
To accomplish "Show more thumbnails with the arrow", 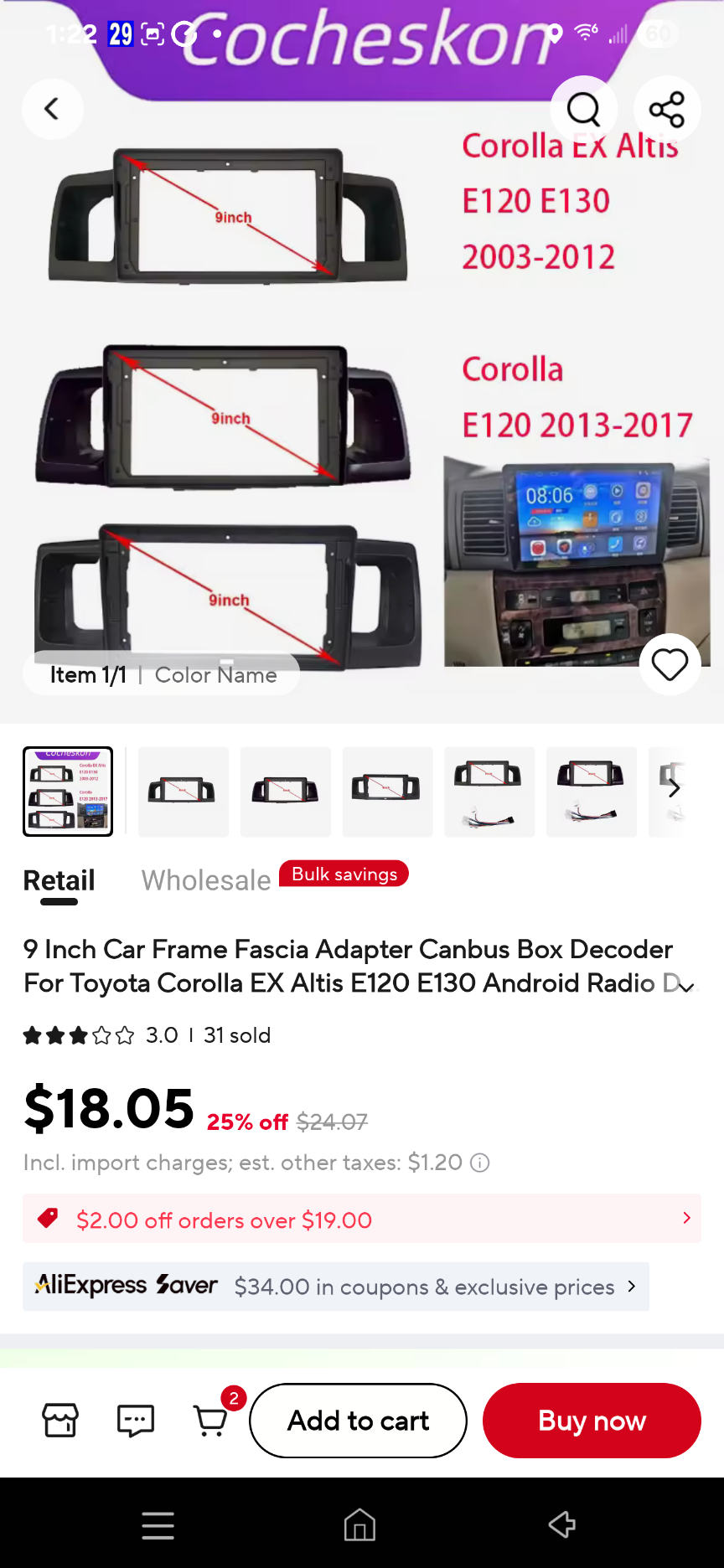I will (x=674, y=788).
